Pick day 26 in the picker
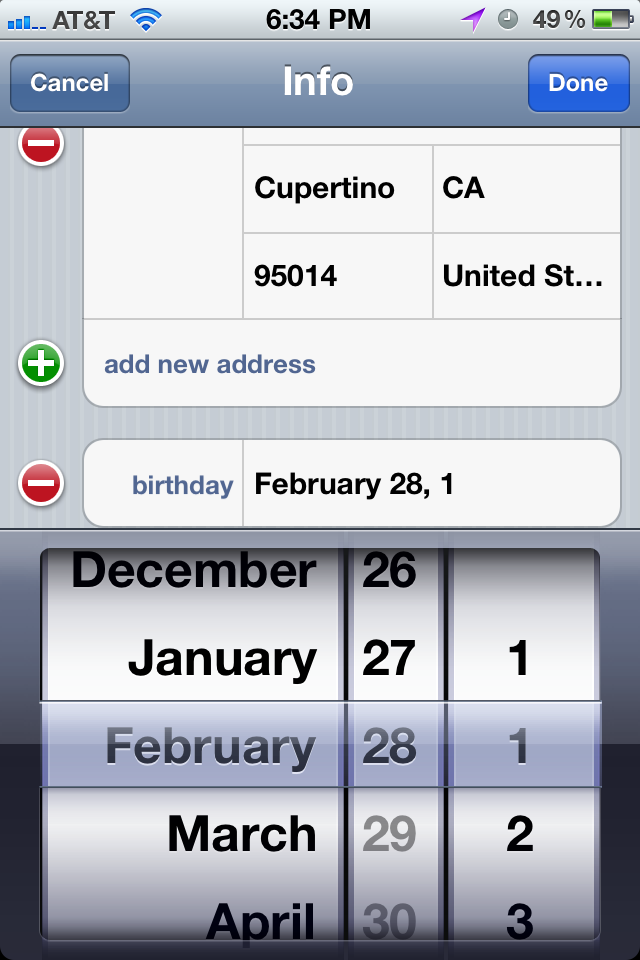The image size is (640, 960). point(389,572)
